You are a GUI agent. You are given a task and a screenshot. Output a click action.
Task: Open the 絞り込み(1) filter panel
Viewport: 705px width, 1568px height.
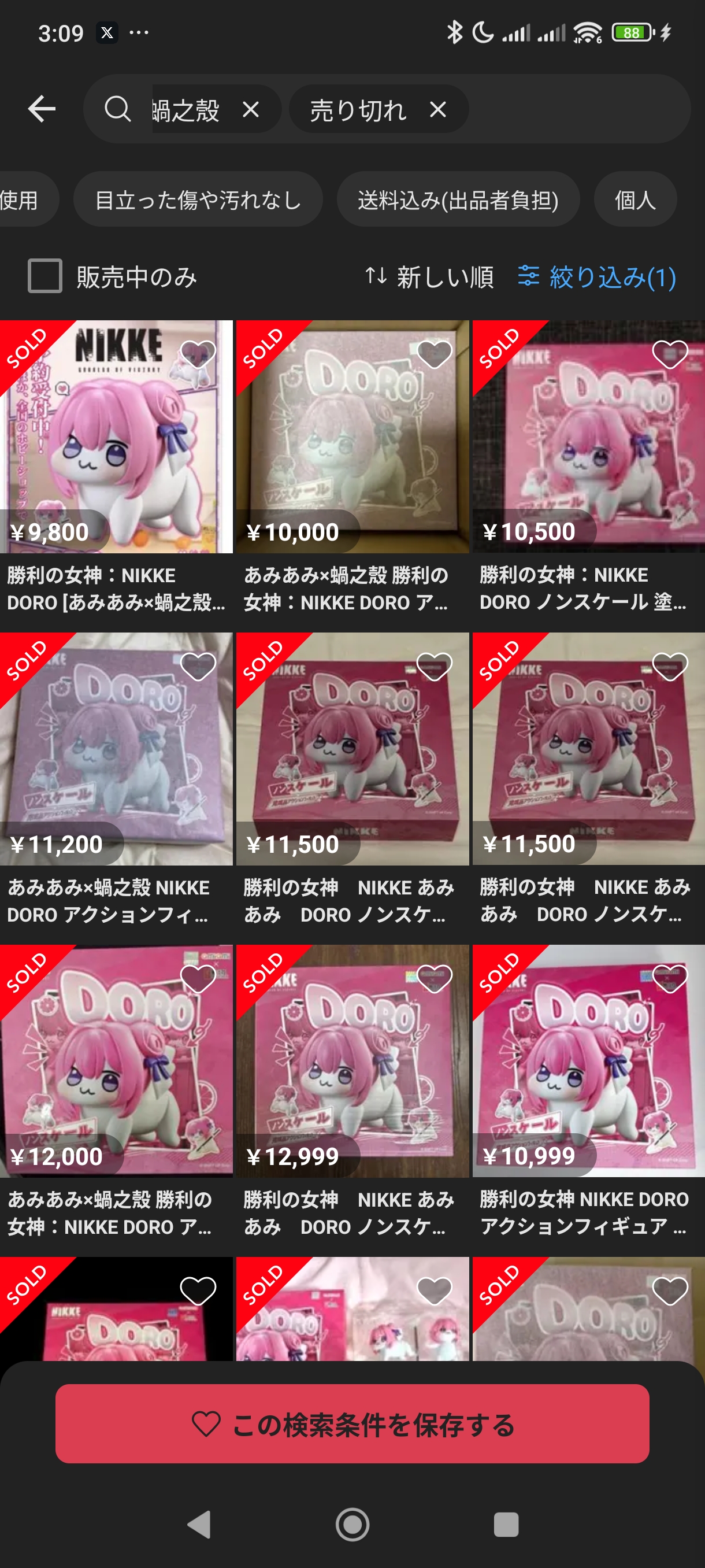click(x=597, y=277)
